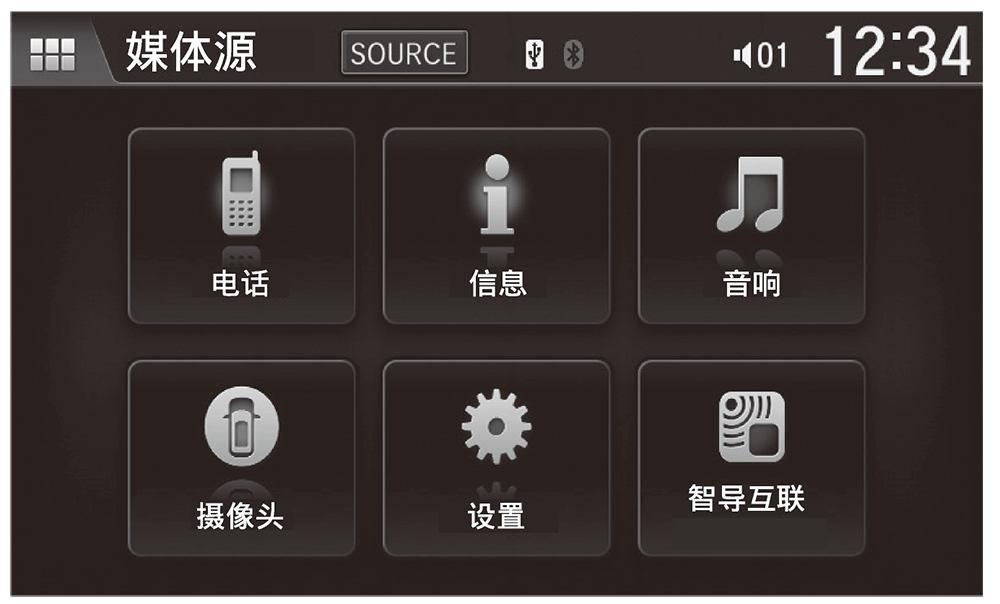Tap the SOURCE button
Image resolution: width=1000 pixels, height=604 pixels.
(x=404, y=53)
